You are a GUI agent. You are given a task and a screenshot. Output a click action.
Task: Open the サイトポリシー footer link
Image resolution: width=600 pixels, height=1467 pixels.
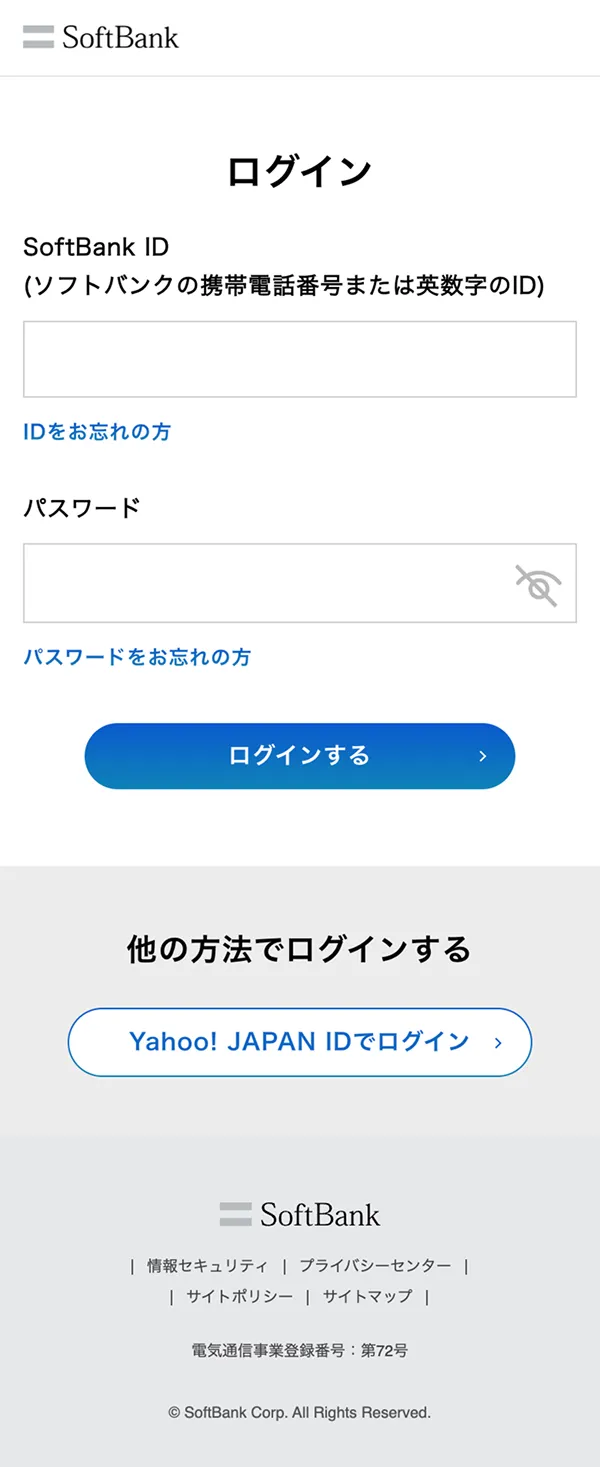[239, 1296]
